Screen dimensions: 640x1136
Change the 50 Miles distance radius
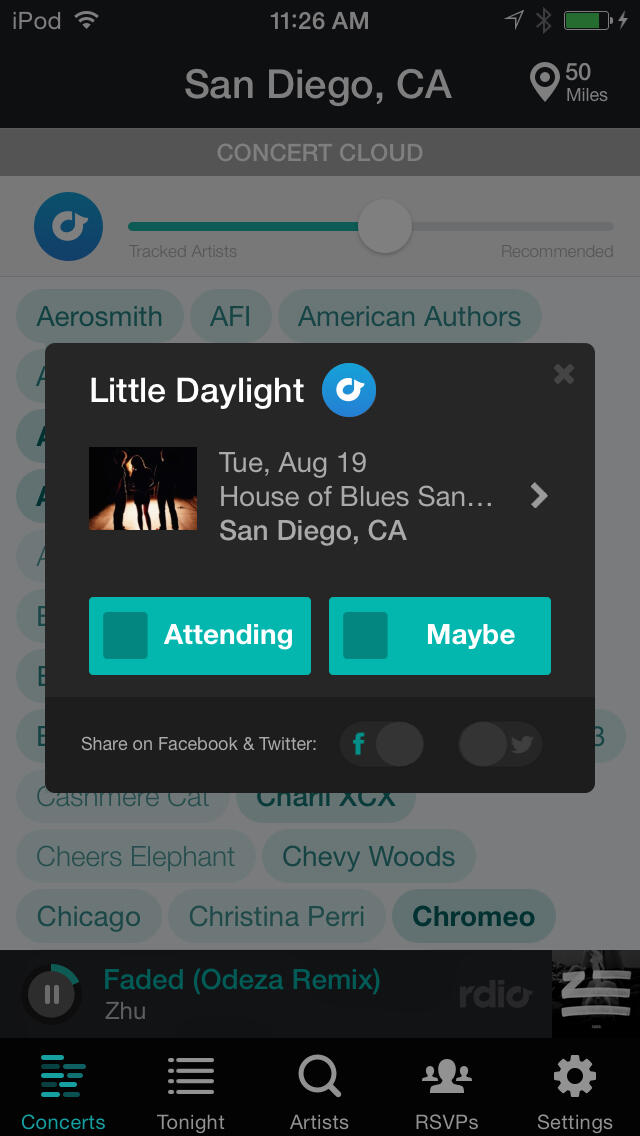569,83
